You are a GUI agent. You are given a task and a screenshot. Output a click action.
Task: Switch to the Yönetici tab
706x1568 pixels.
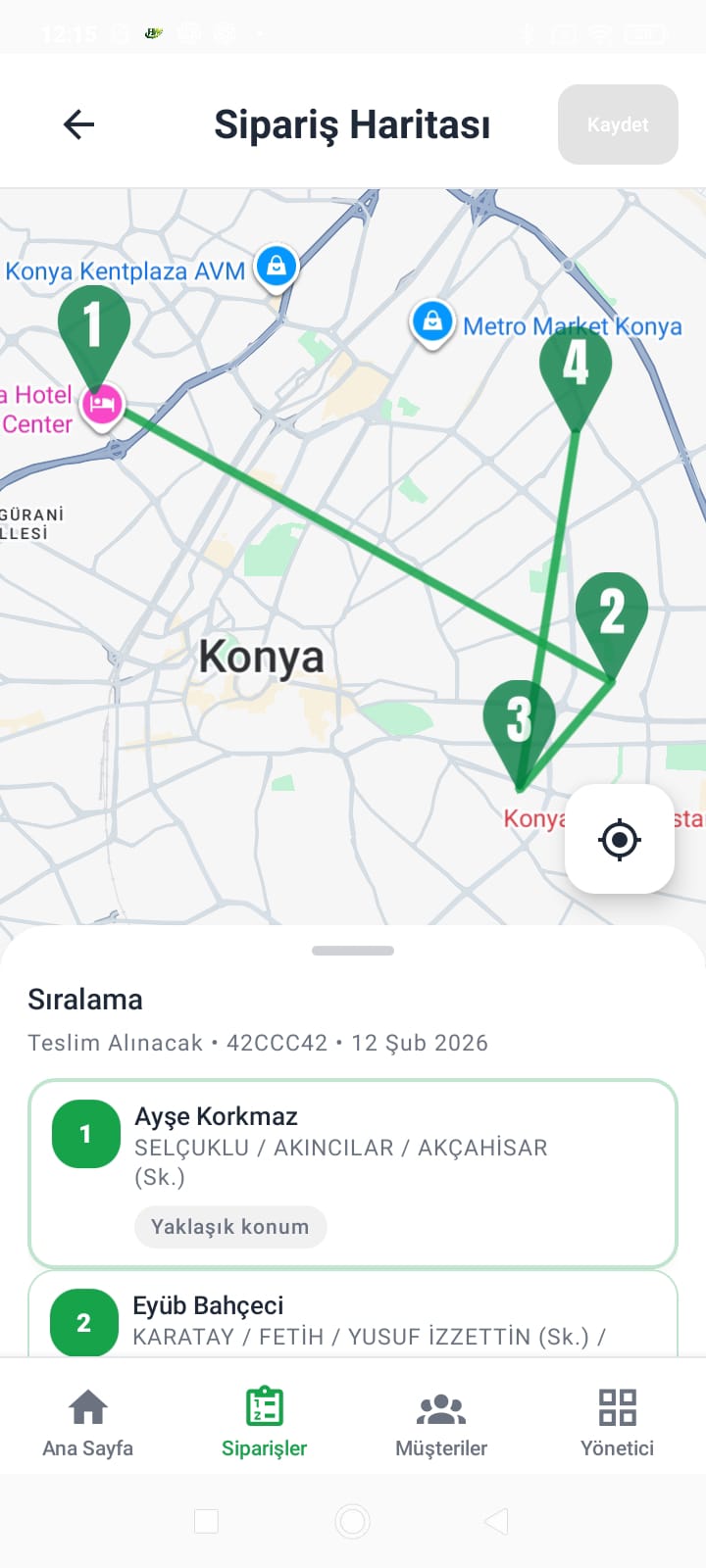[x=617, y=1423]
